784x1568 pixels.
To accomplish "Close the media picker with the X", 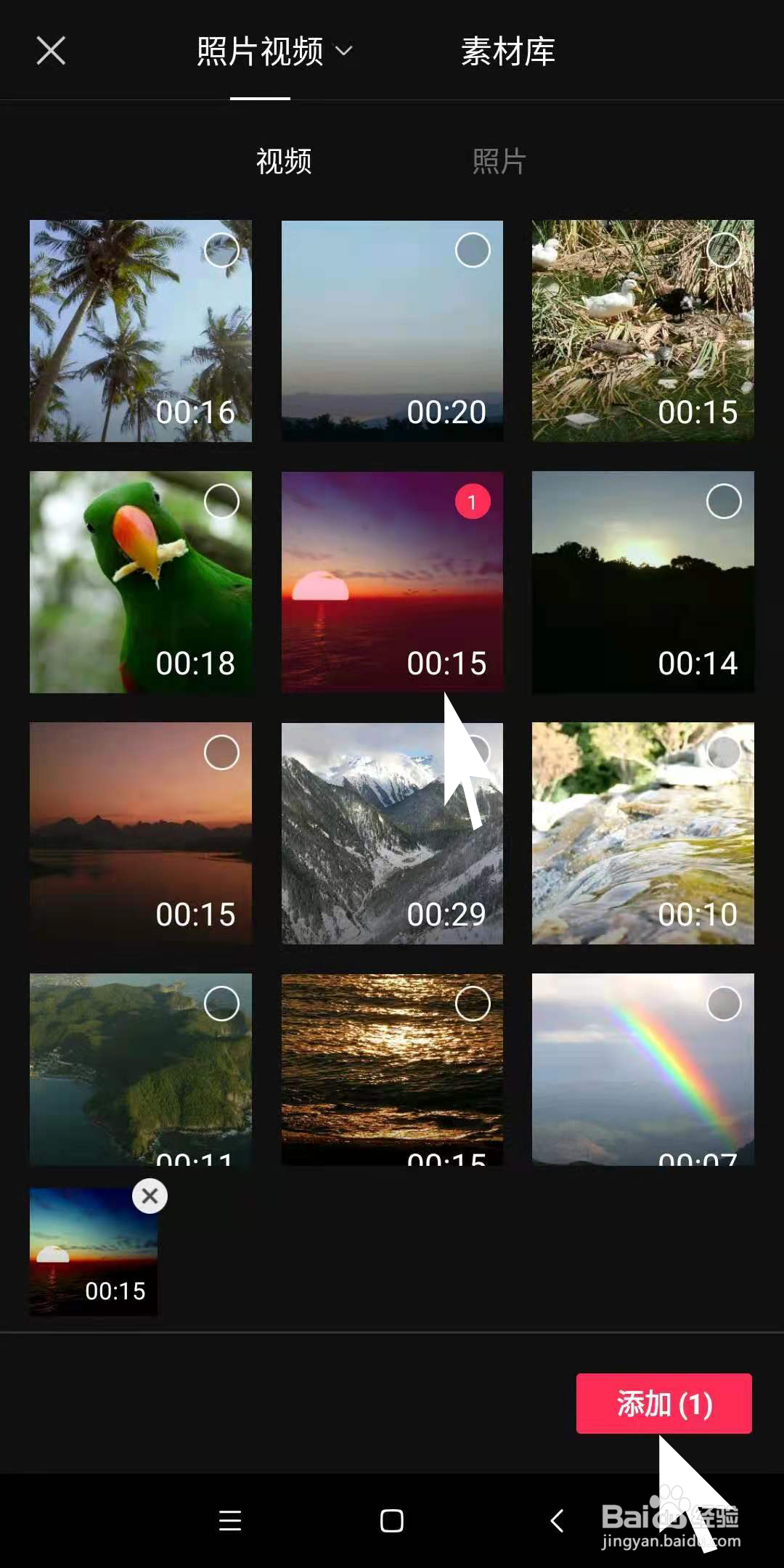I will pyautogui.click(x=51, y=51).
